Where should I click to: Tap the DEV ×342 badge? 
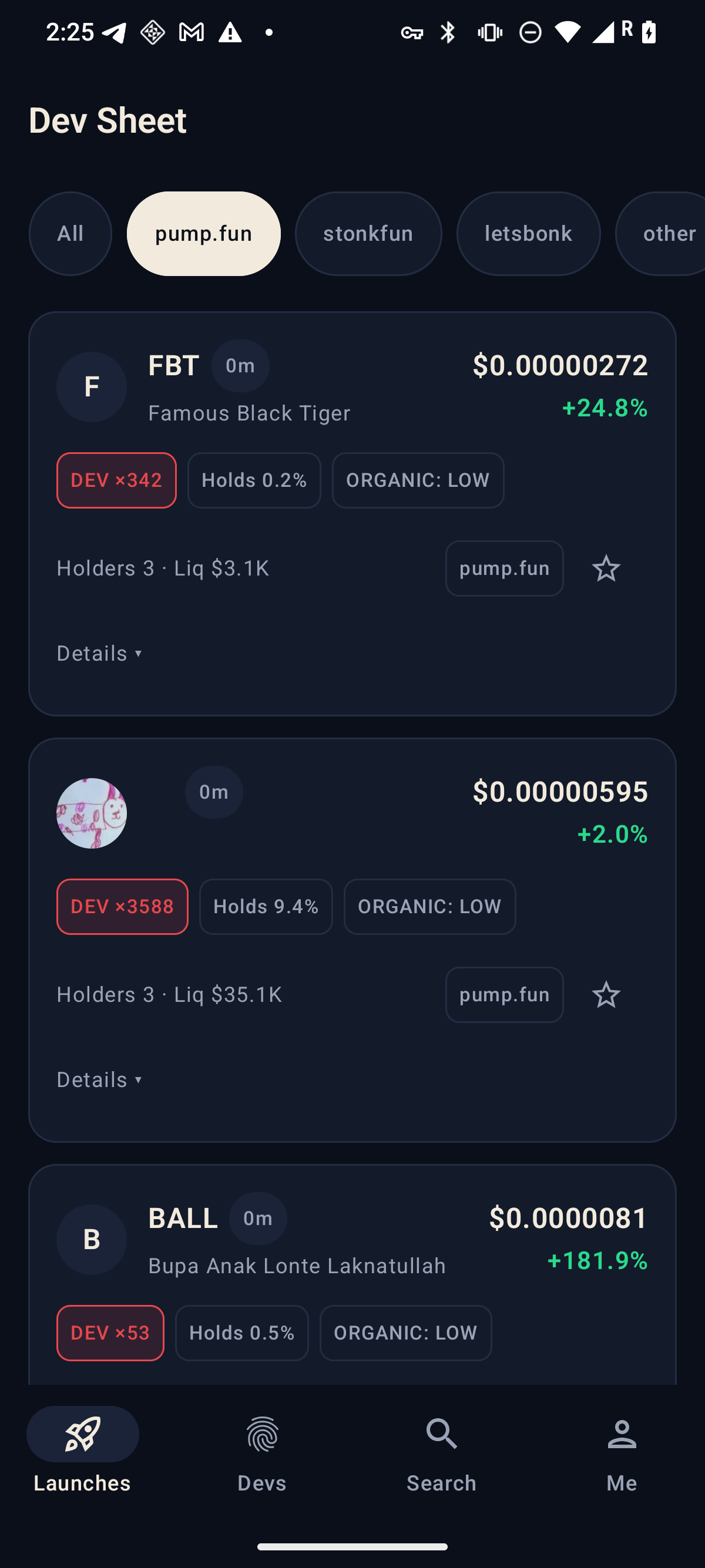point(116,480)
